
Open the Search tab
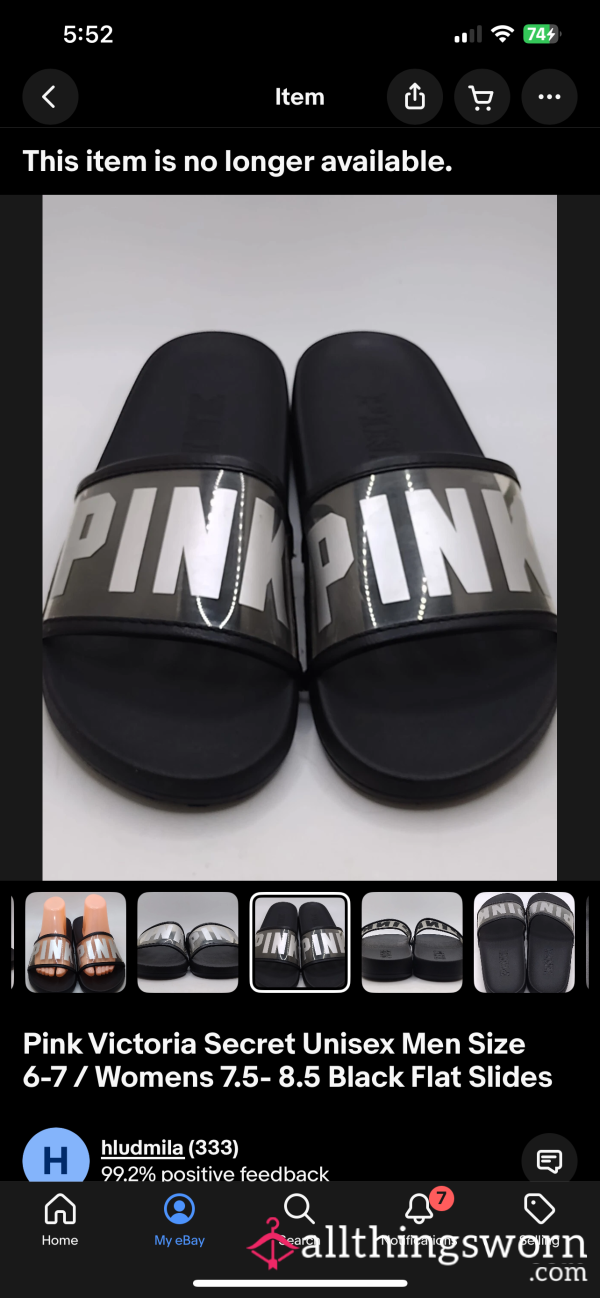[299, 1220]
